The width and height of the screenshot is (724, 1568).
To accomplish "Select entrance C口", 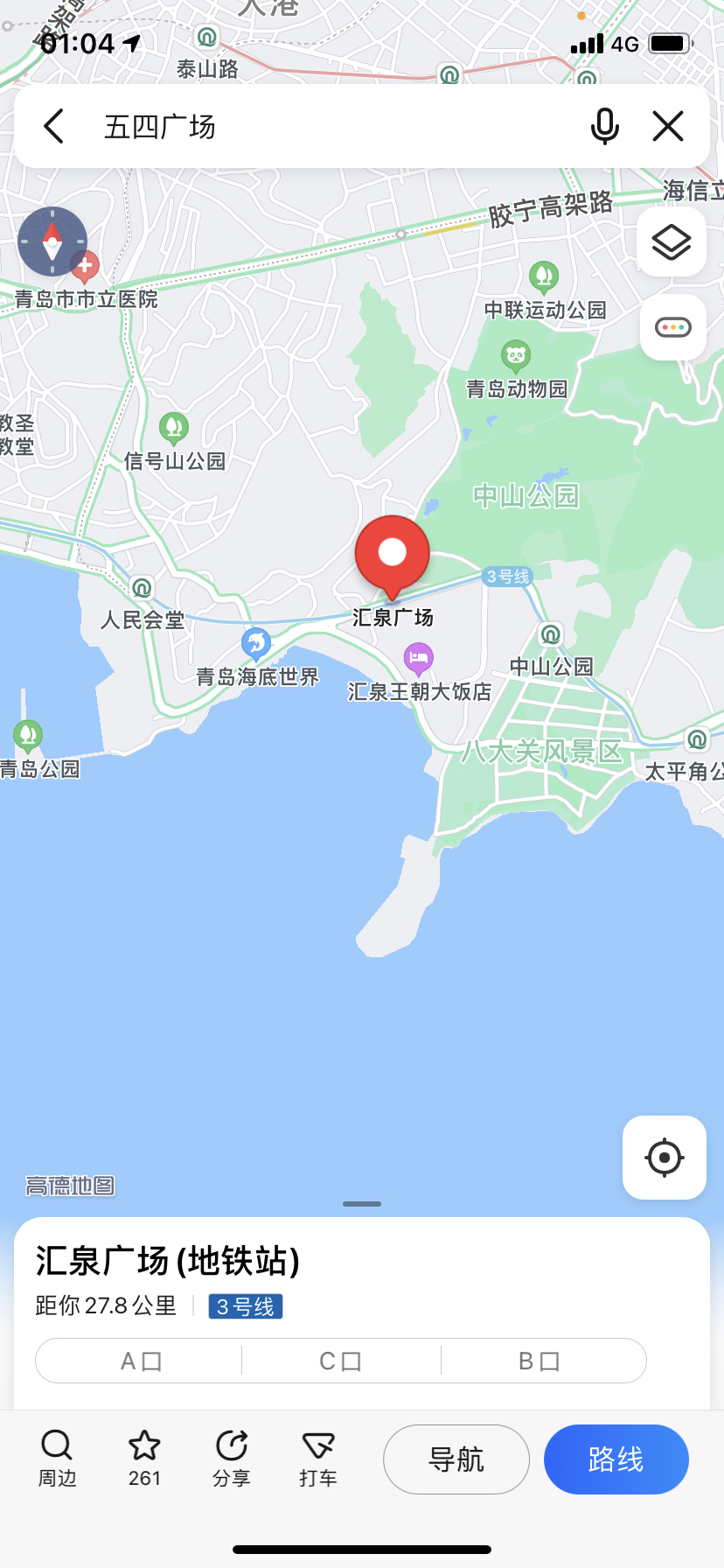I will 340,1360.
